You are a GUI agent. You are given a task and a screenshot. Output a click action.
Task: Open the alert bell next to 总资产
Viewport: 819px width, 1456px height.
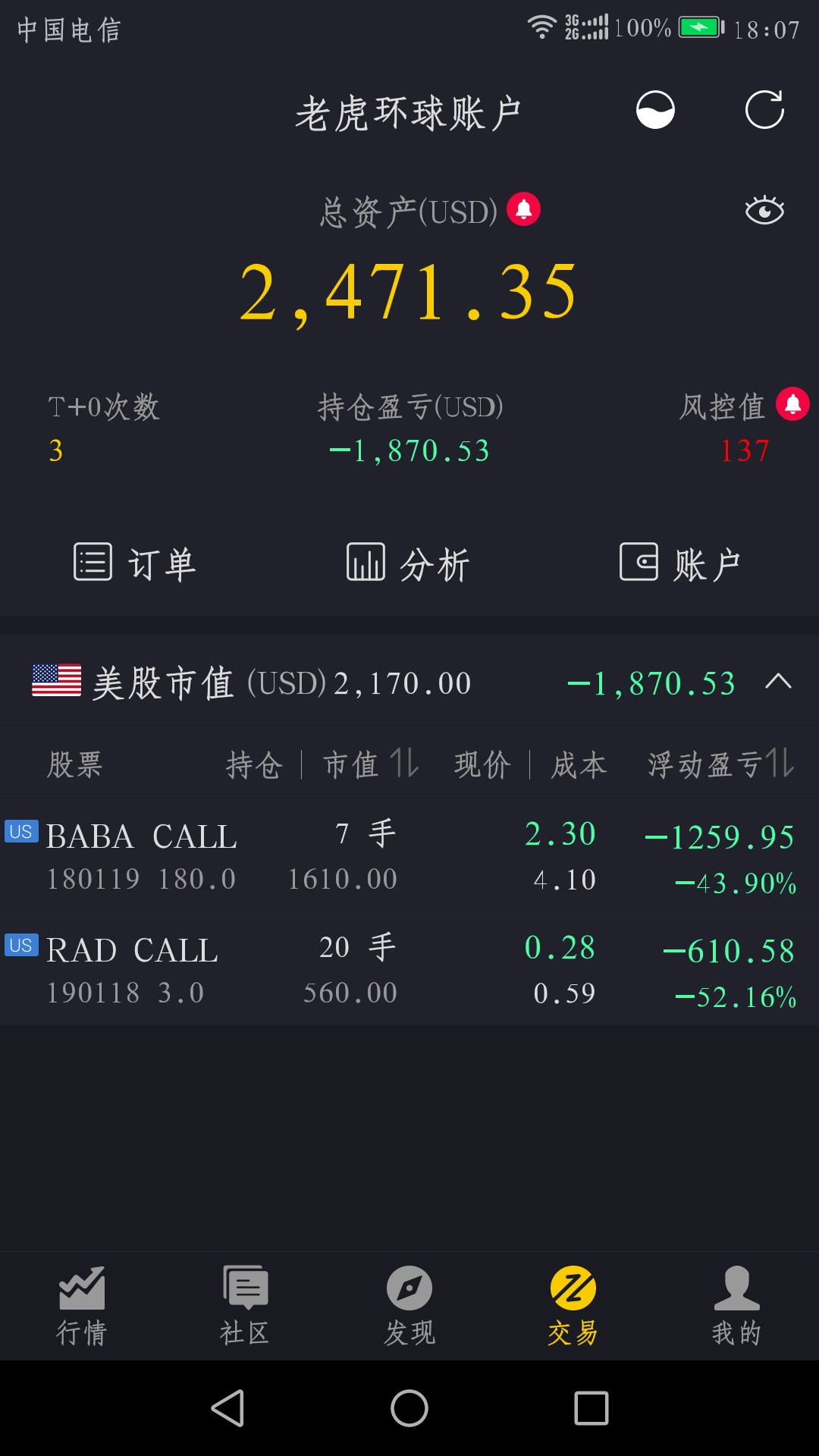(x=523, y=209)
